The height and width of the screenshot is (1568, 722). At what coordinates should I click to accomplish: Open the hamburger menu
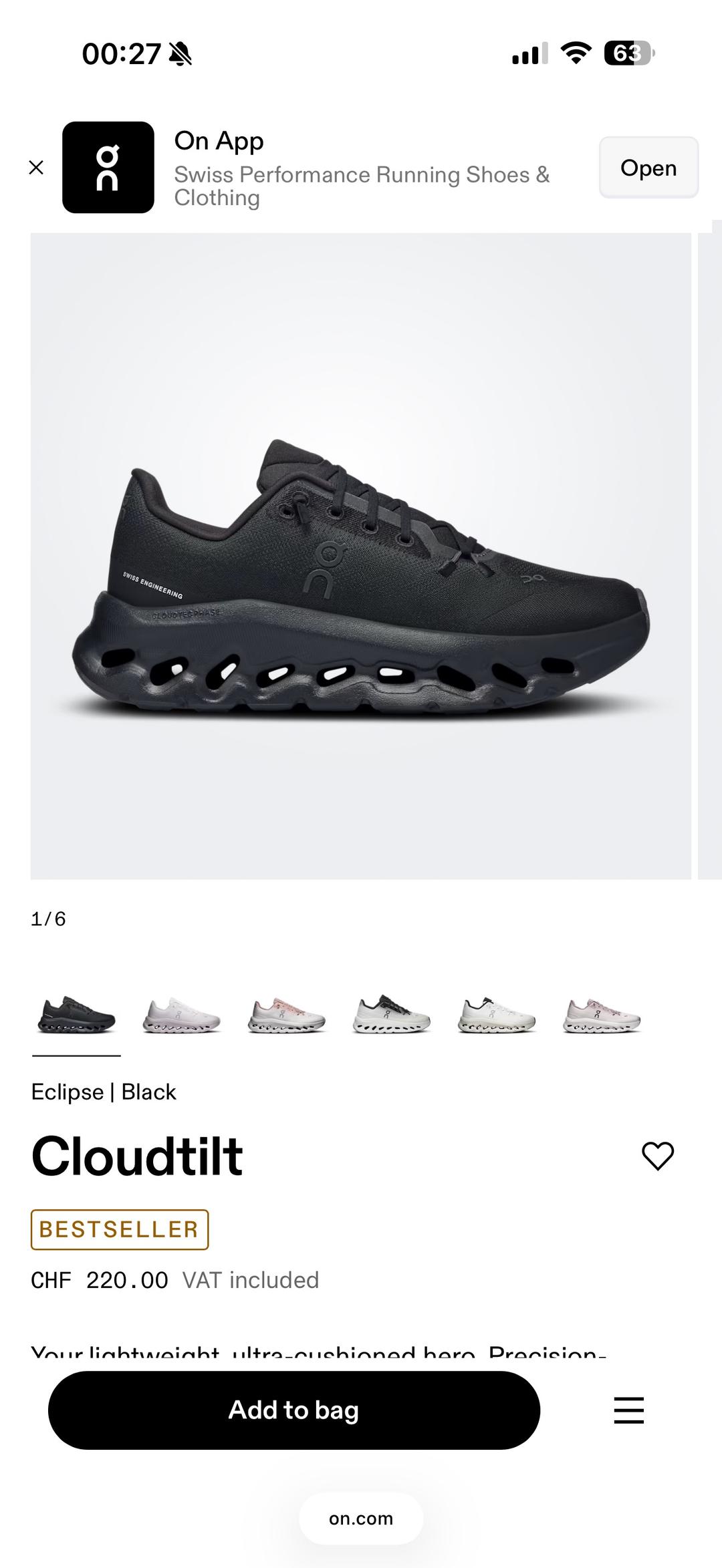click(x=629, y=1410)
